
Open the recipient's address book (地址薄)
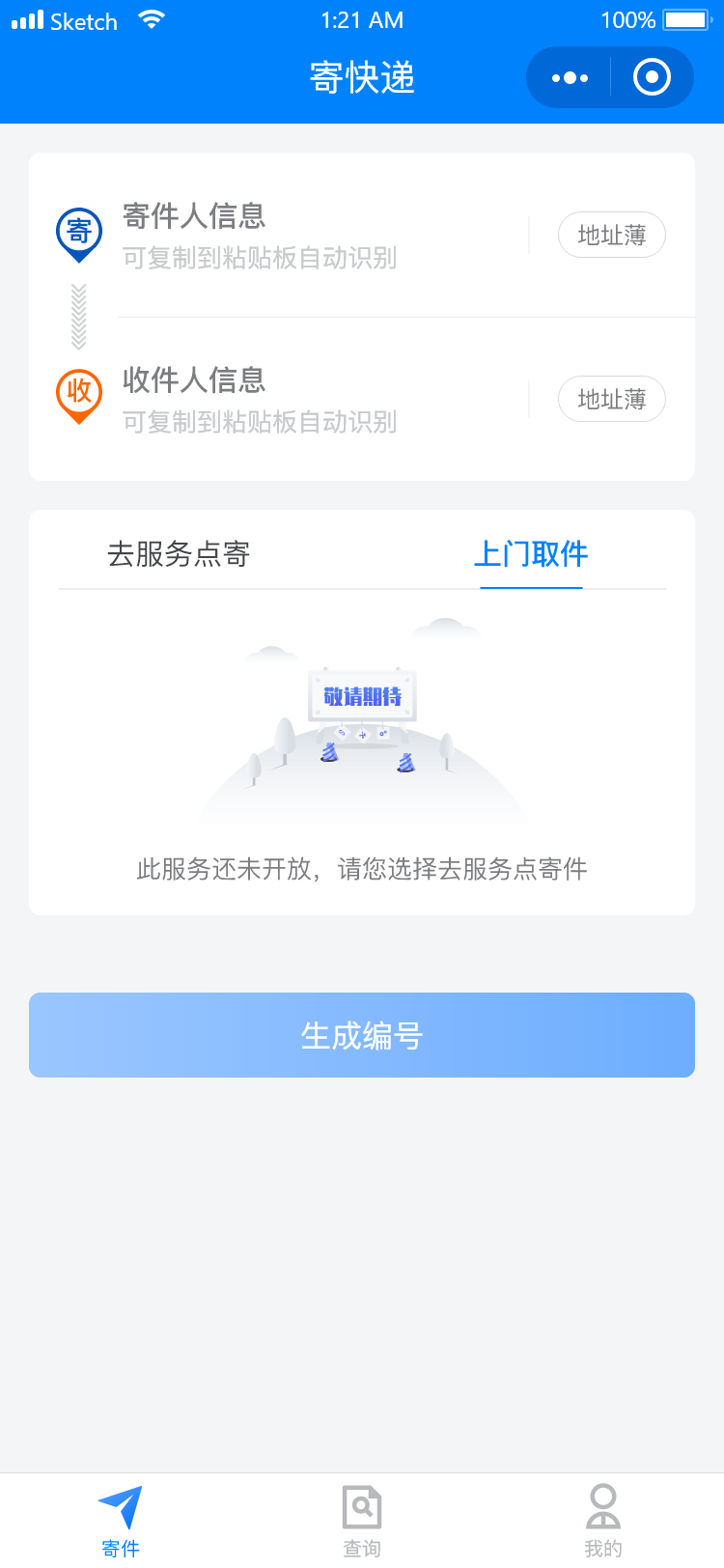[x=611, y=399]
